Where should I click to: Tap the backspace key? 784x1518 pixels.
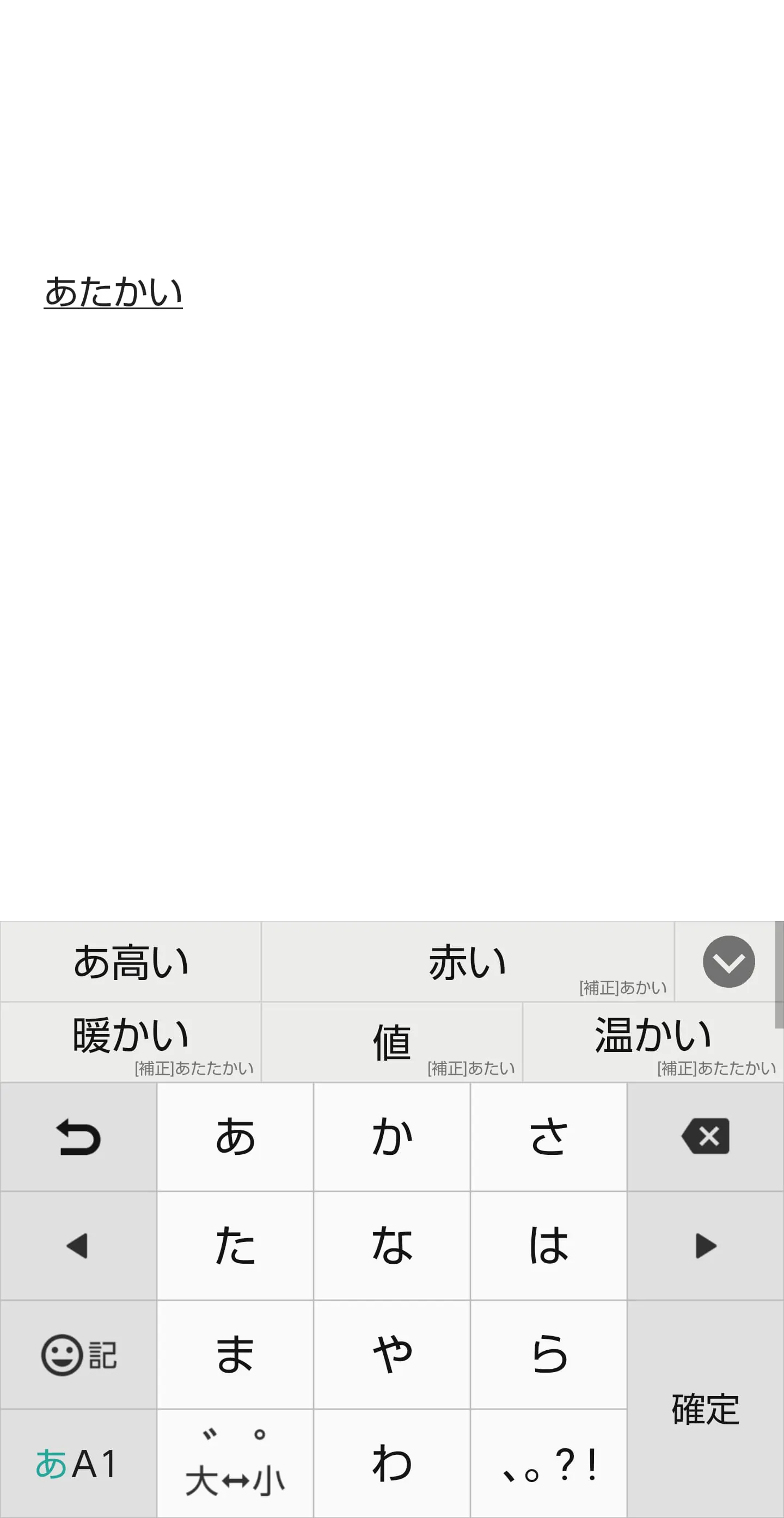coord(705,1136)
